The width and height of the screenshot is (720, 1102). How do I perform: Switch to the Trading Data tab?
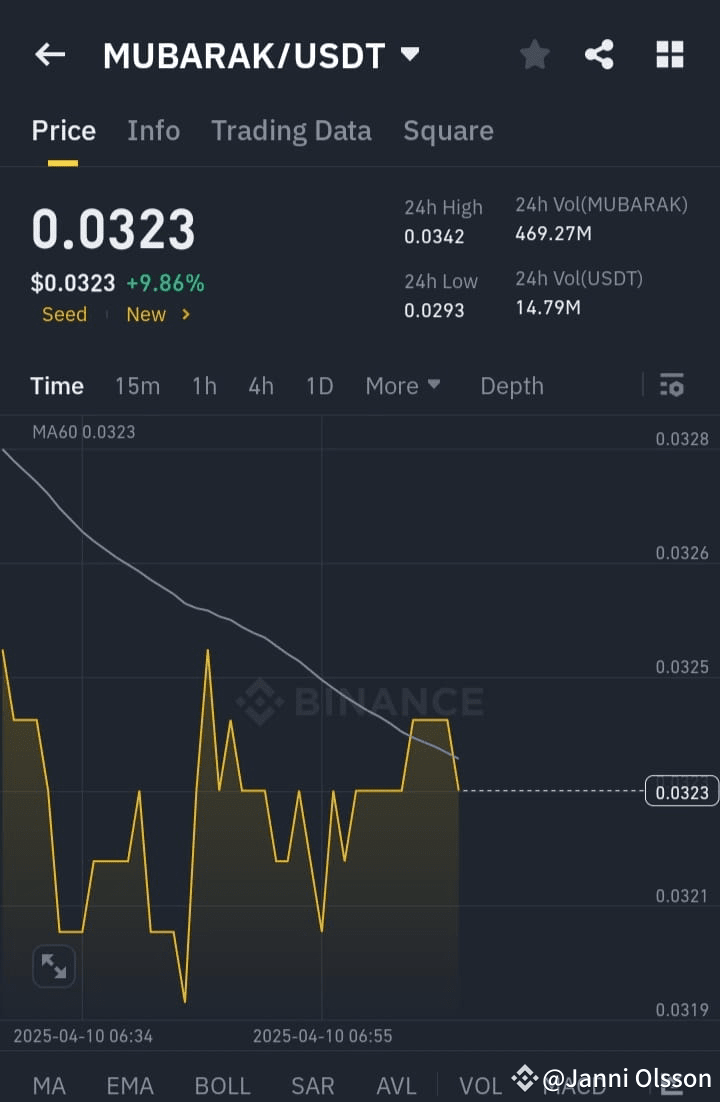click(291, 130)
